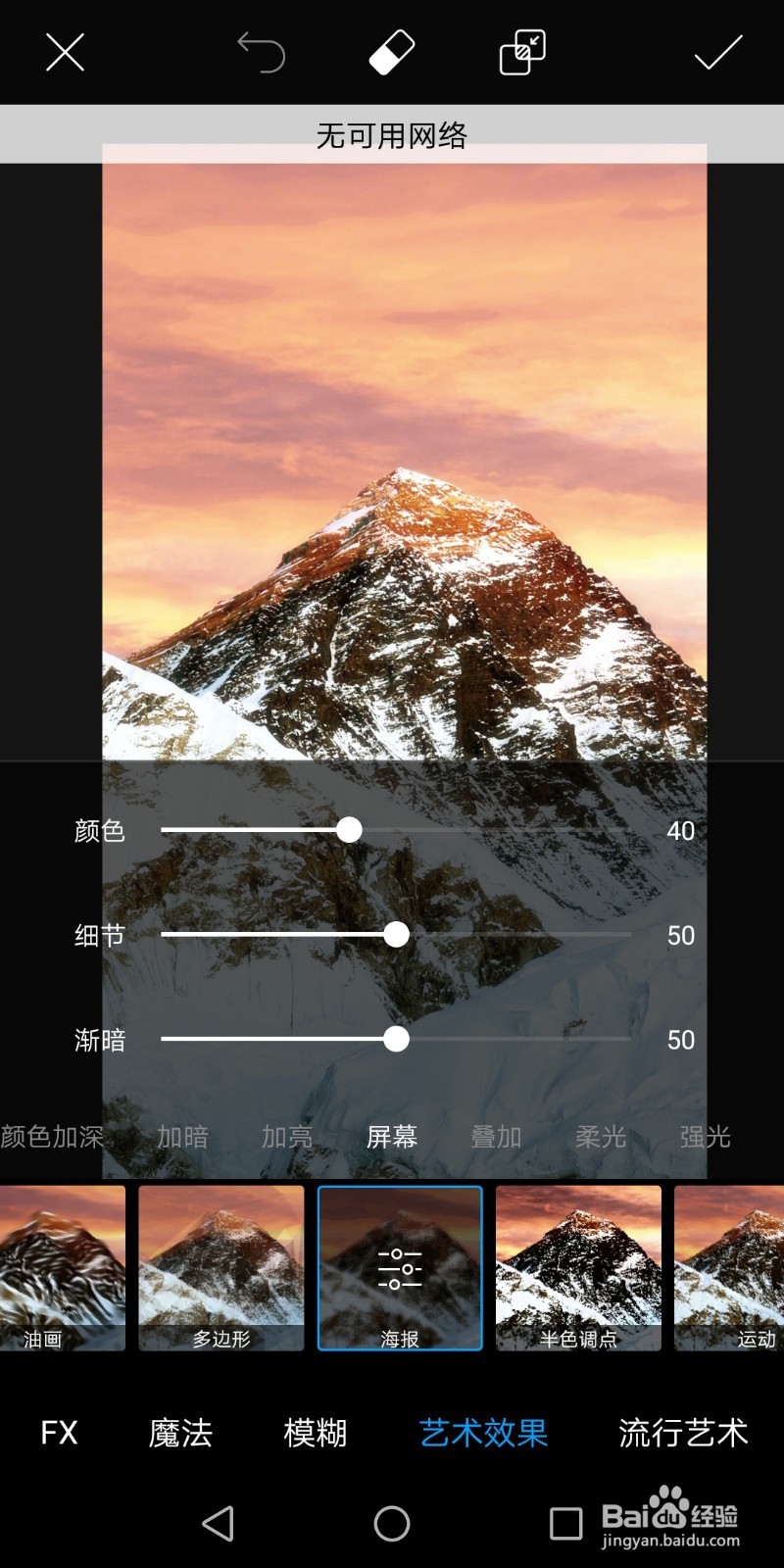Select the 加亮 blend mode
The width and height of the screenshot is (784, 1568).
click(287, 1137)
